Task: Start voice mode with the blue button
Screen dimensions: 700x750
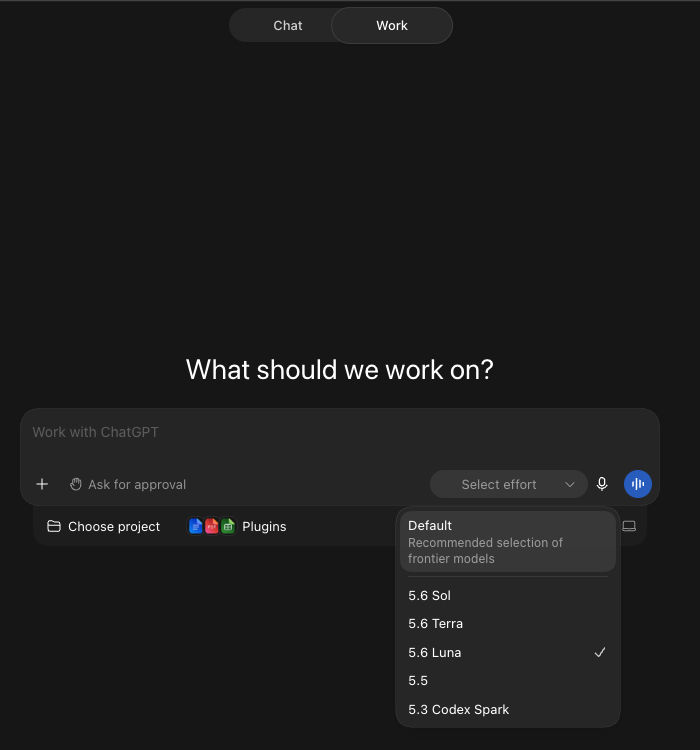Action: point(637,484)
